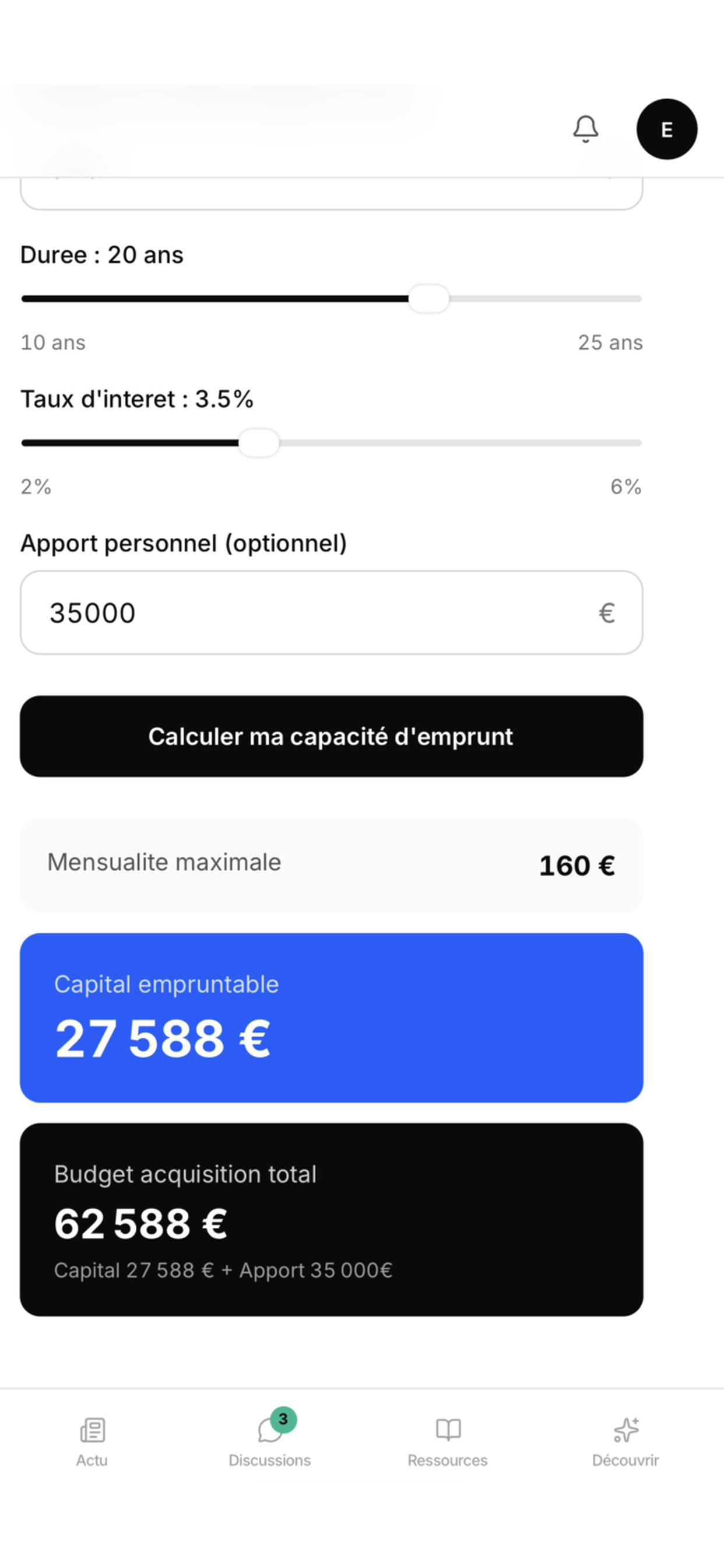Open the profile avatar E
Image resolution: width=724 pixels, height=1568 pixels.
pos(667,129)
